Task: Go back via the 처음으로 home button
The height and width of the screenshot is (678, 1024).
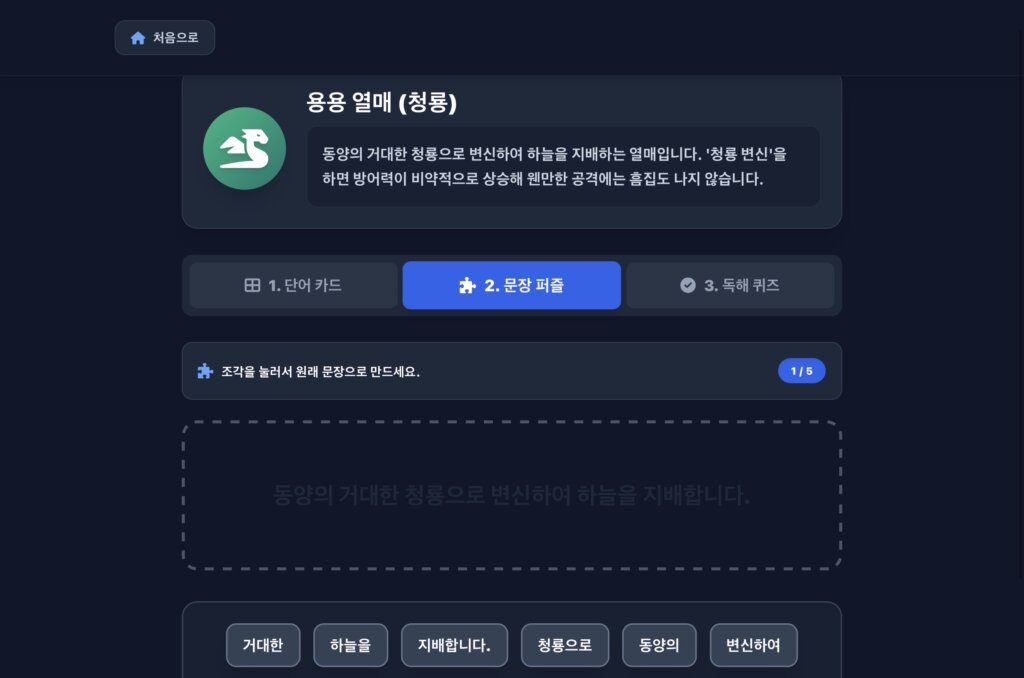Action: (x=164, y=38)
